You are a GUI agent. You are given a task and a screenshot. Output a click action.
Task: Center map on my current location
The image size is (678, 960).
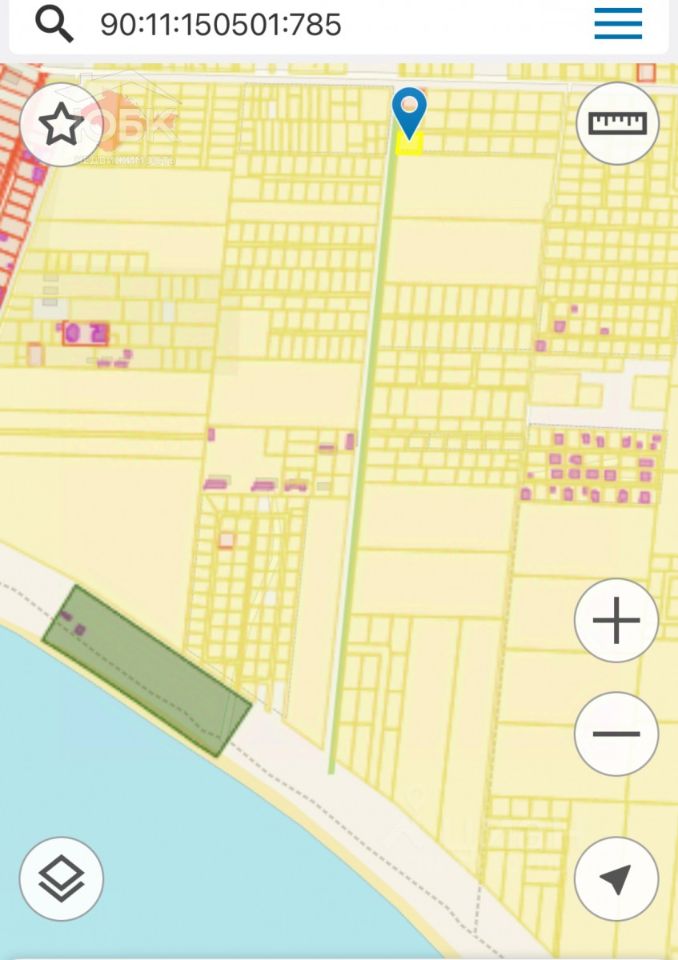point(616,879)
